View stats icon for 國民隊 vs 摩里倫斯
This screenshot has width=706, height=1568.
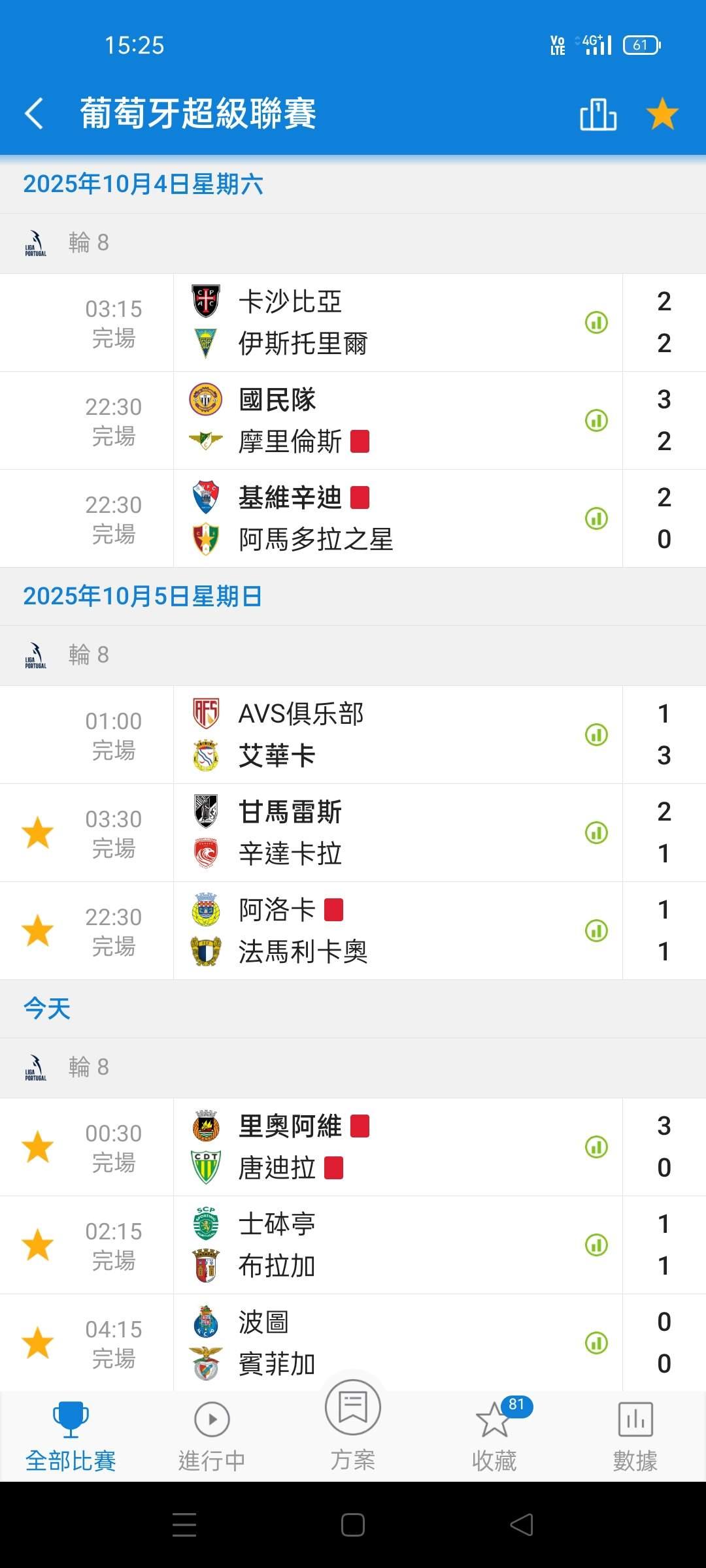point(596,421)
